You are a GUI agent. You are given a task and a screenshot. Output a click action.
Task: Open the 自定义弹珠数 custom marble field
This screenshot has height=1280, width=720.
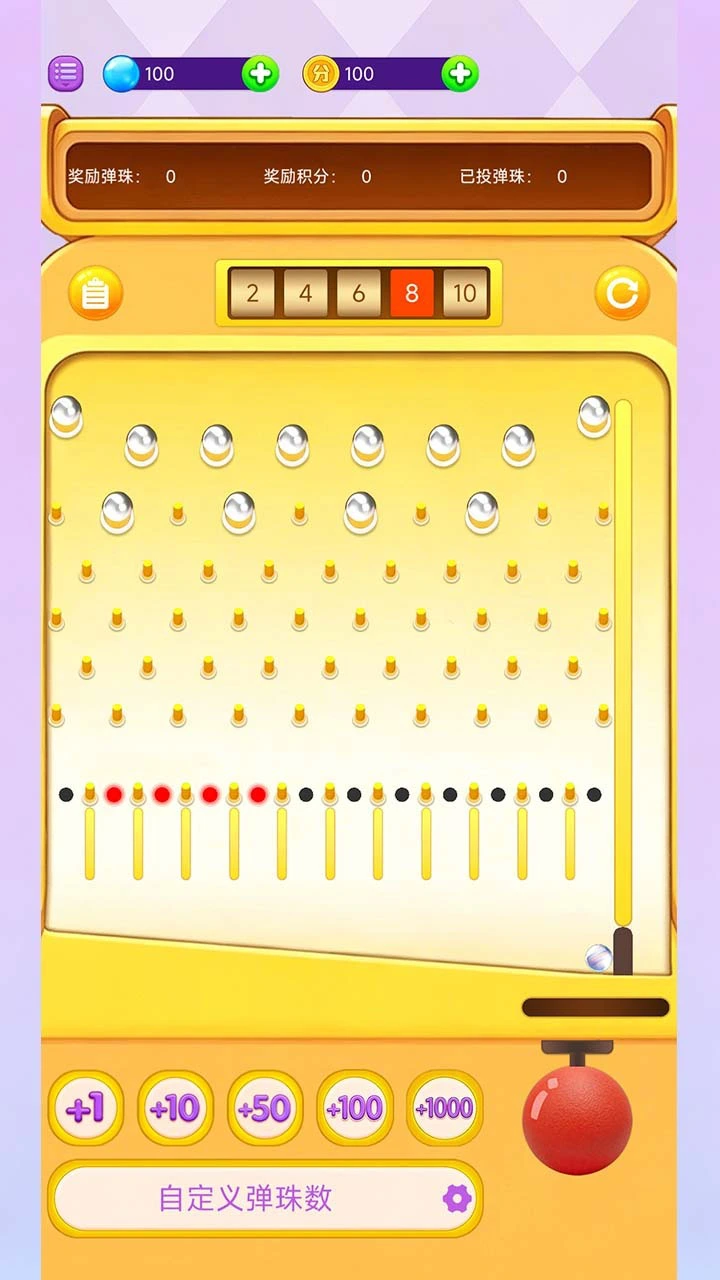[x=266, y=1198]
